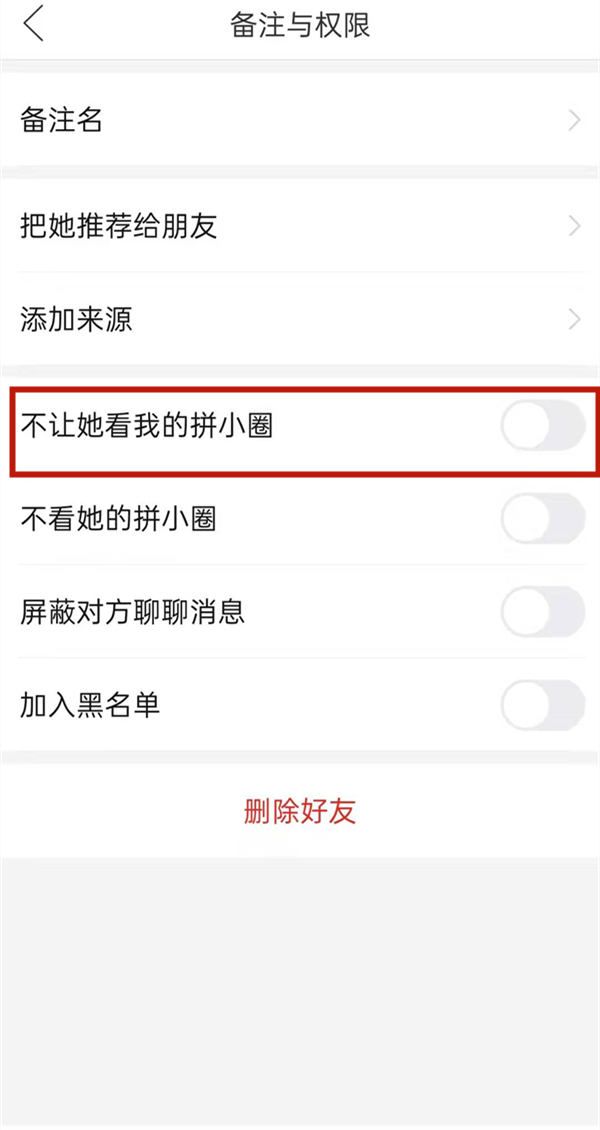
Task: Switch on 加入黑名单 toggle
Action: (x=542, y=705)
